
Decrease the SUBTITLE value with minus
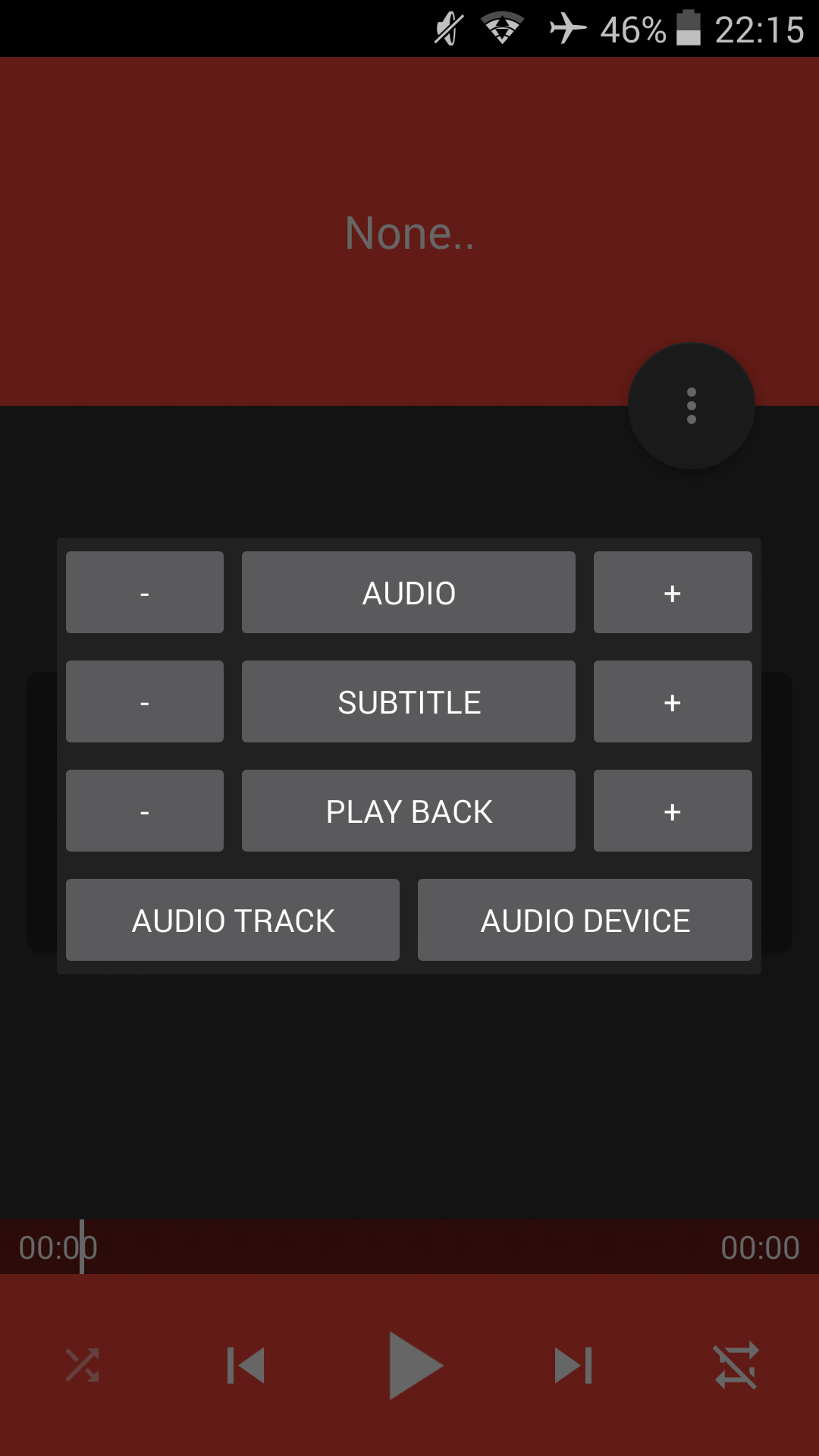(x=145, y=701)
